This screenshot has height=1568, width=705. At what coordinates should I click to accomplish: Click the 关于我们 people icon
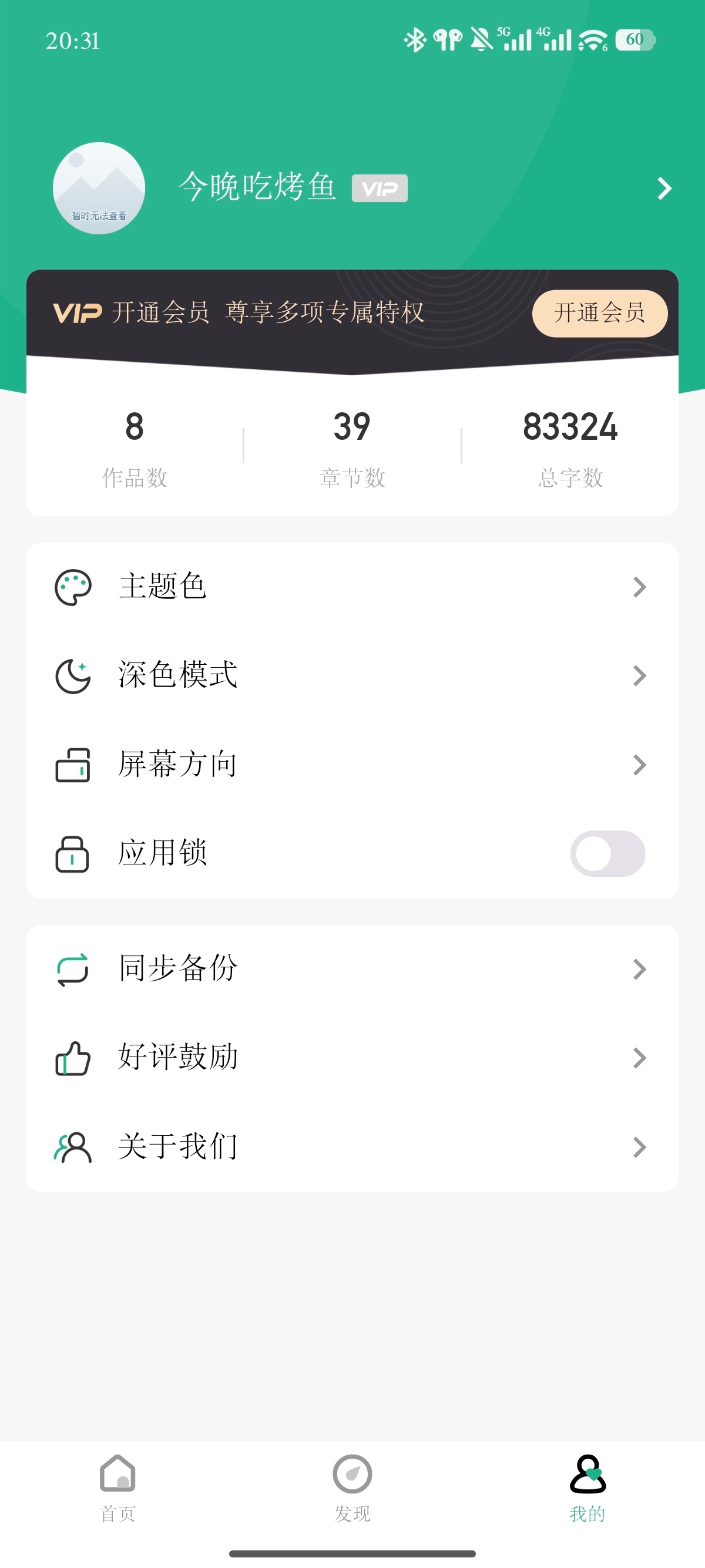(x=72, y=1146)
